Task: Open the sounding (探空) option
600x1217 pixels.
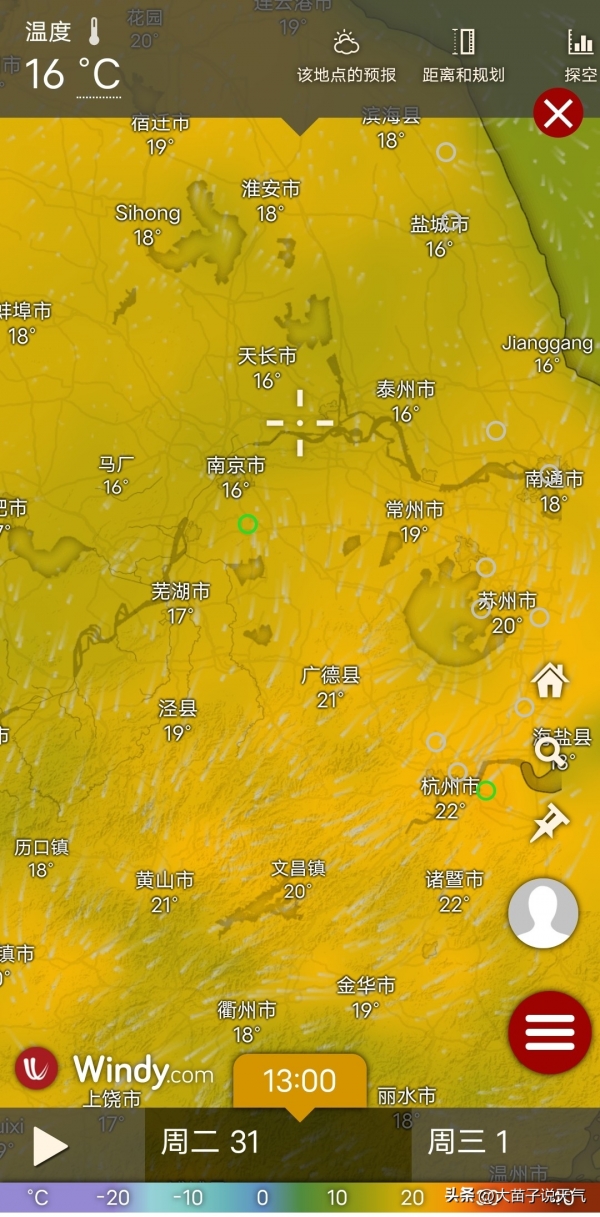Action: coord(580,56)
